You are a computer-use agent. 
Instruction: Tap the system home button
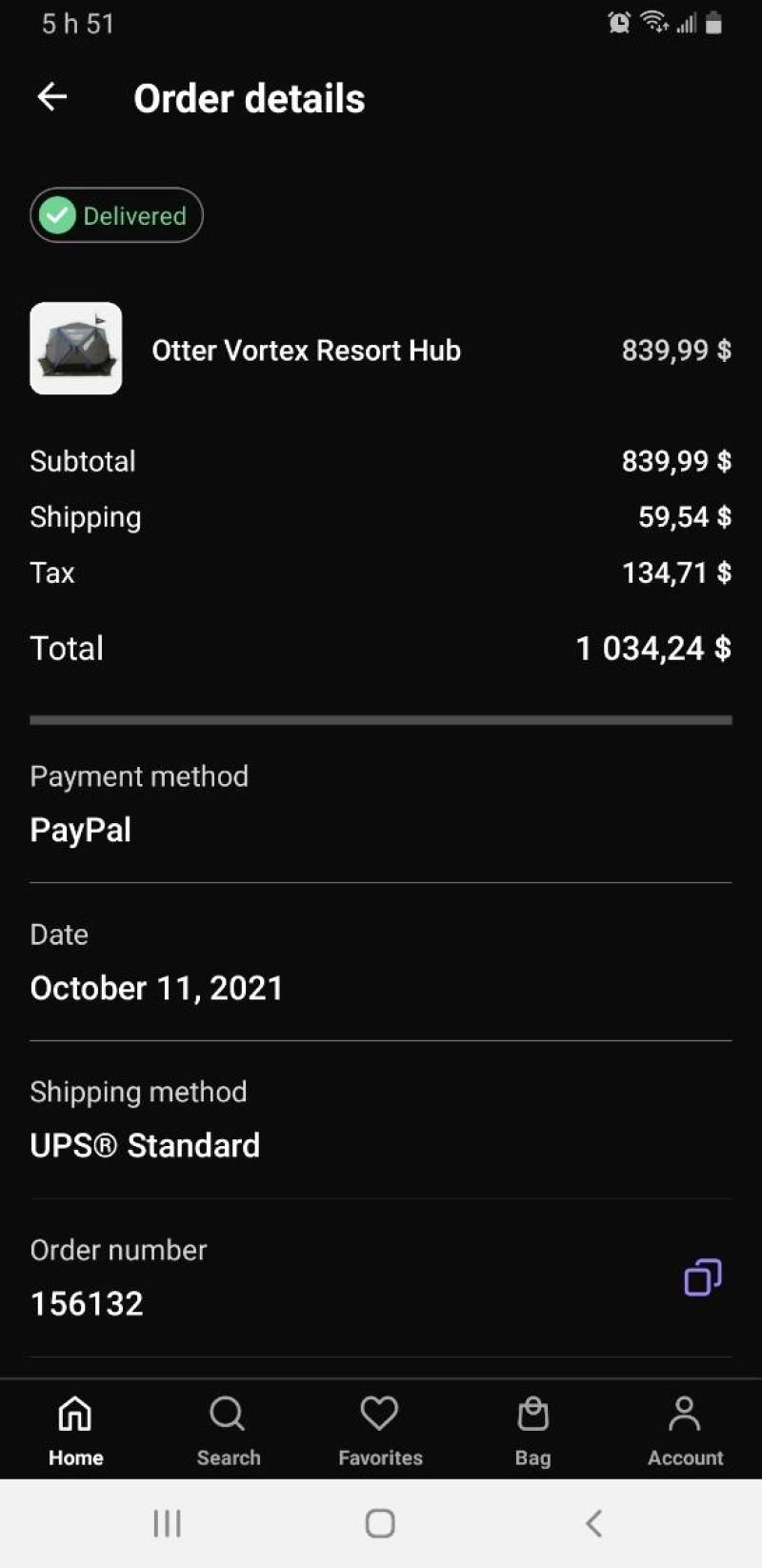[380, 1523]
